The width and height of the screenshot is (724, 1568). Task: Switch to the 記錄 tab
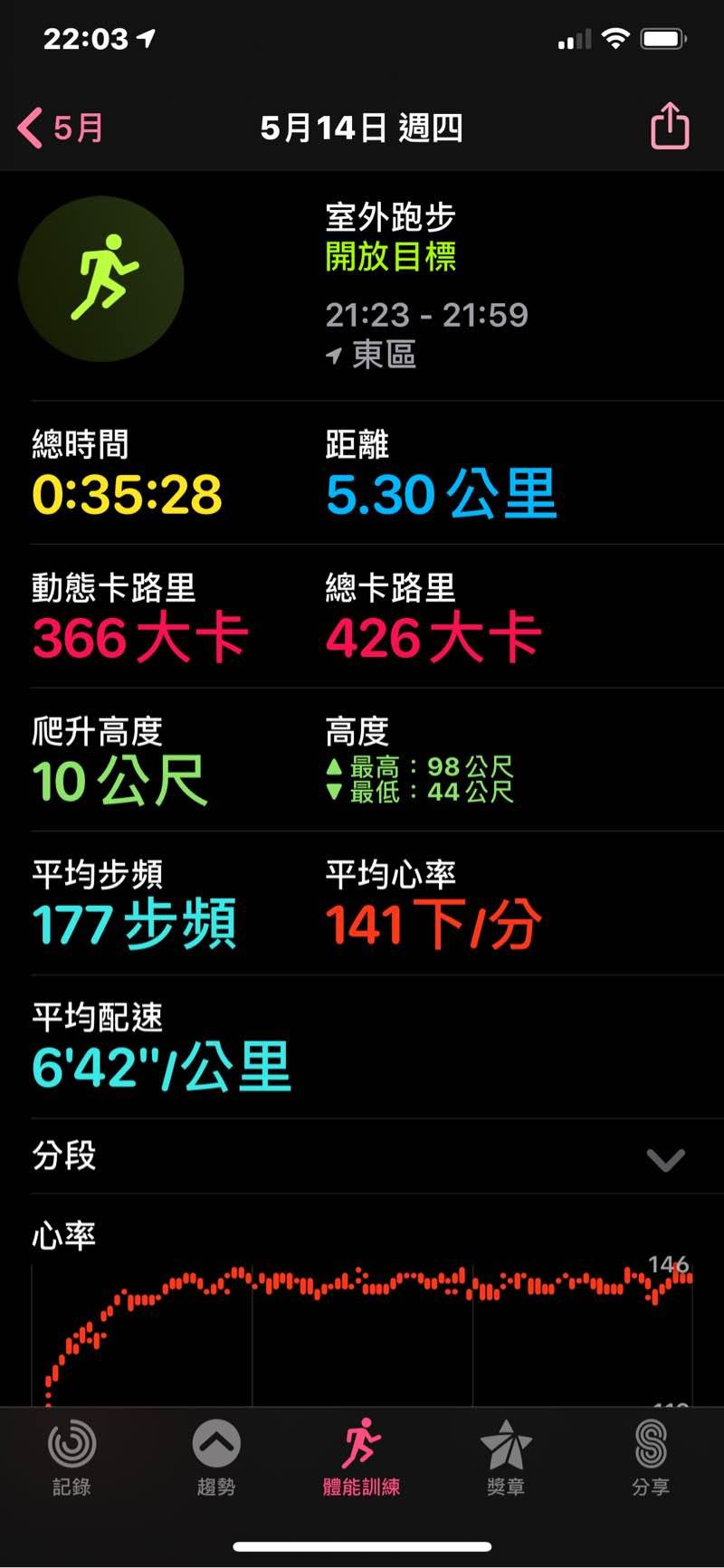(x=71, y=1455)
